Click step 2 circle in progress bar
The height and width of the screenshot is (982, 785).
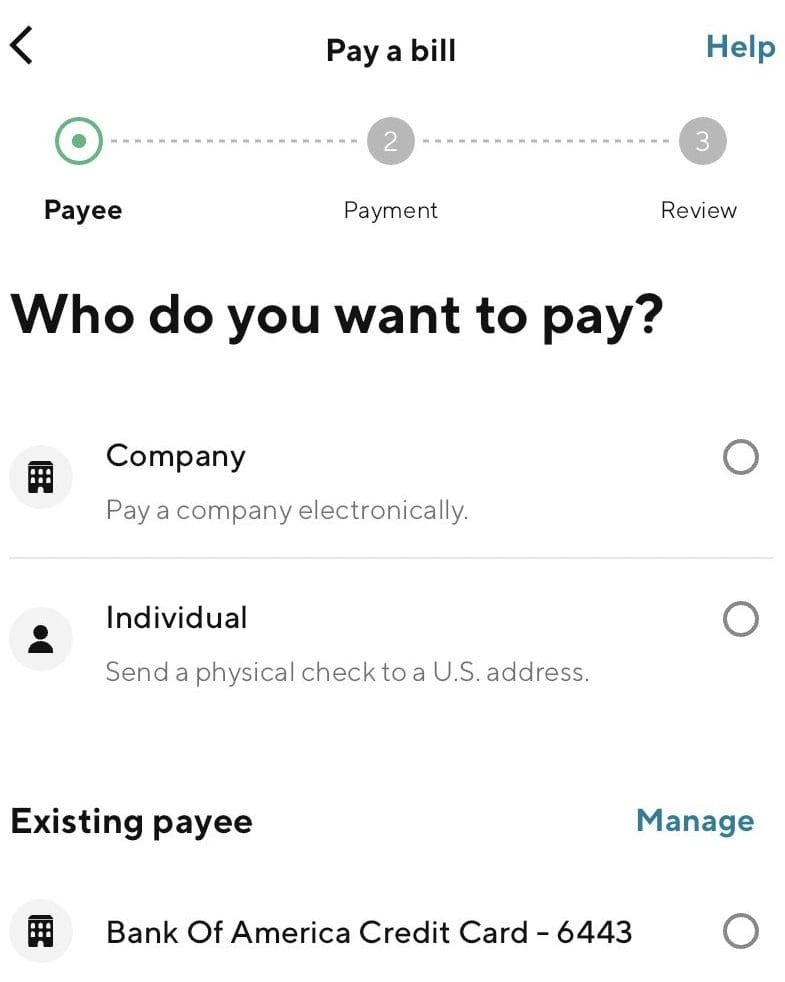coord(390,140)
